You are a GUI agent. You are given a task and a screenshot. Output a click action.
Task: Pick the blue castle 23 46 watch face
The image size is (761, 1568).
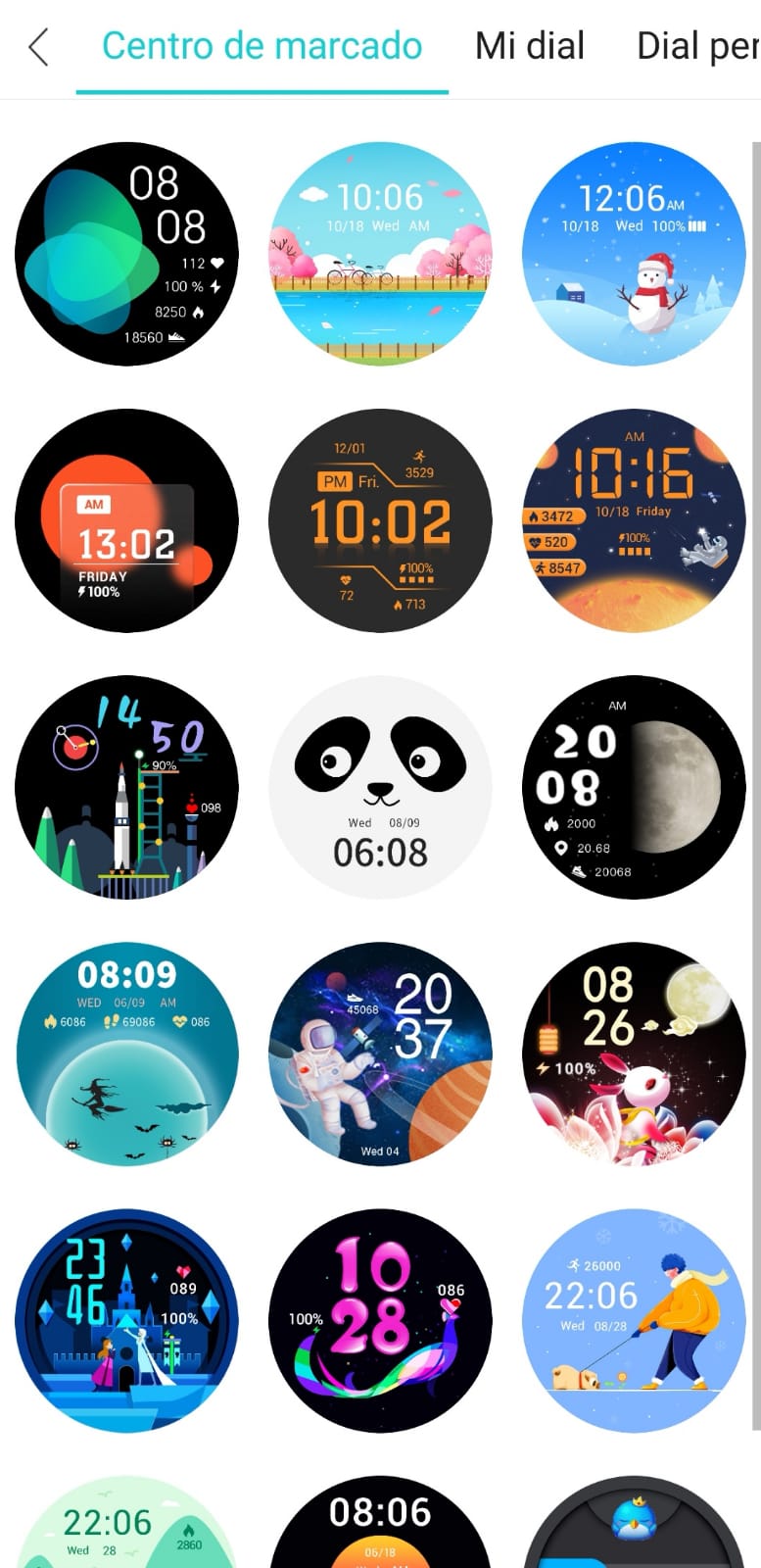[x=127, y=1320]
